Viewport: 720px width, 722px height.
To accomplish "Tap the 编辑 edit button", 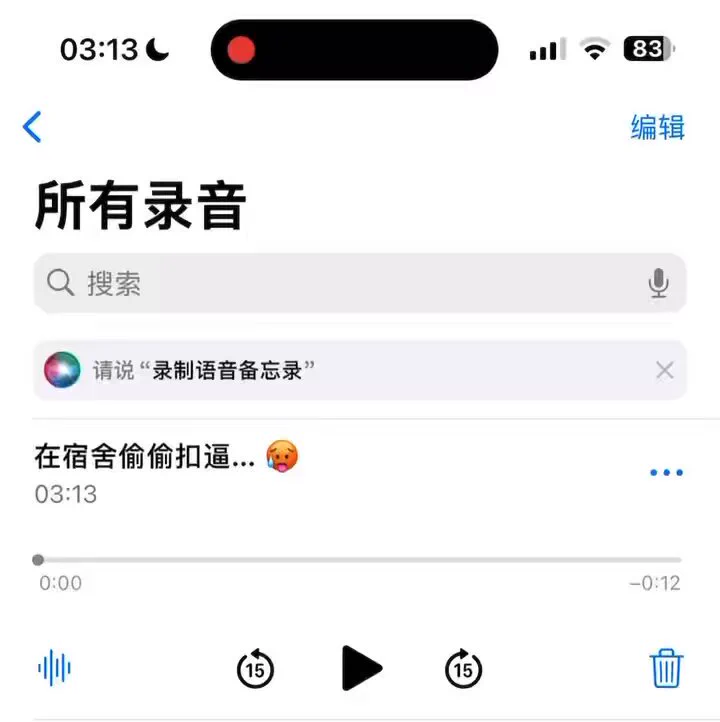I will [657, 127].
